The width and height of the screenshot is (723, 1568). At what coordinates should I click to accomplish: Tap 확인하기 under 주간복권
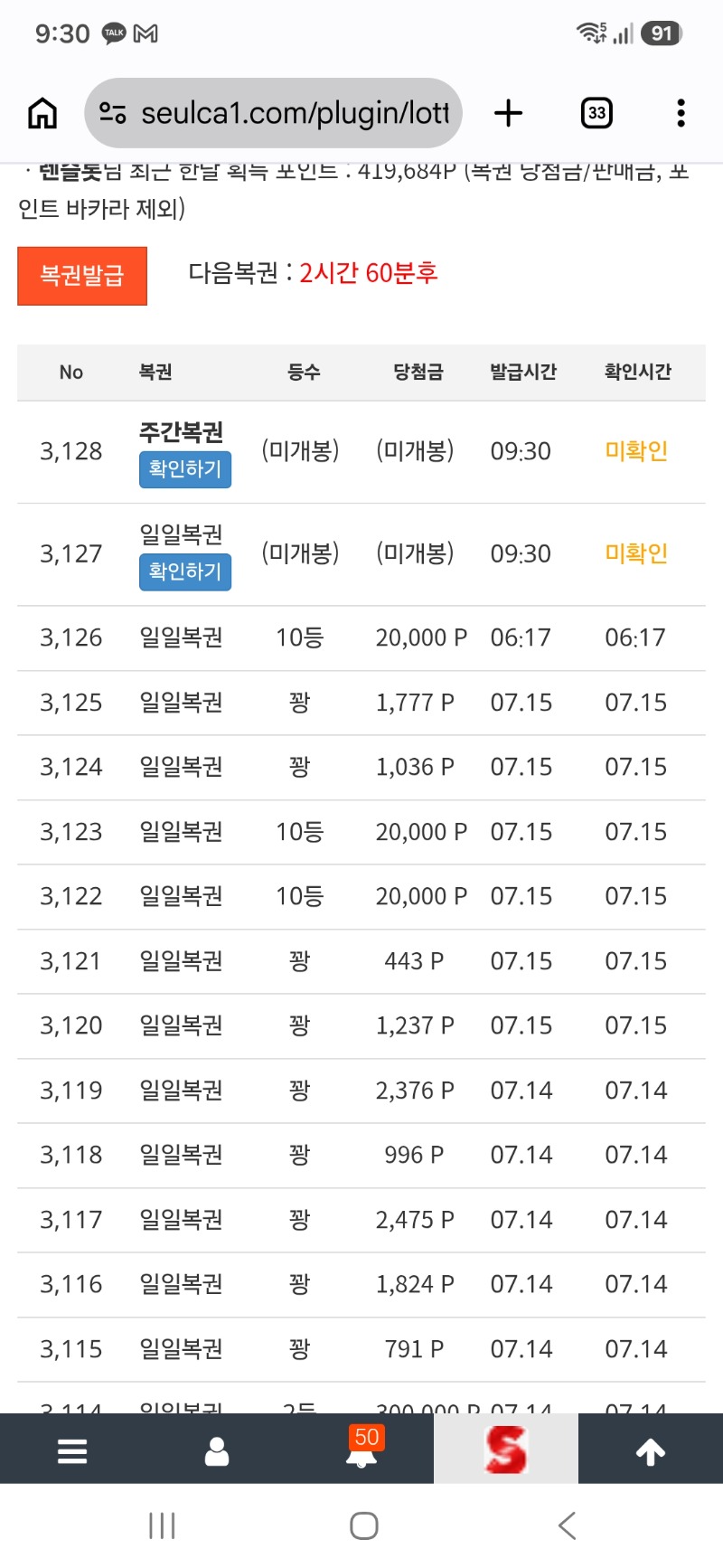[x=185, y=469]
